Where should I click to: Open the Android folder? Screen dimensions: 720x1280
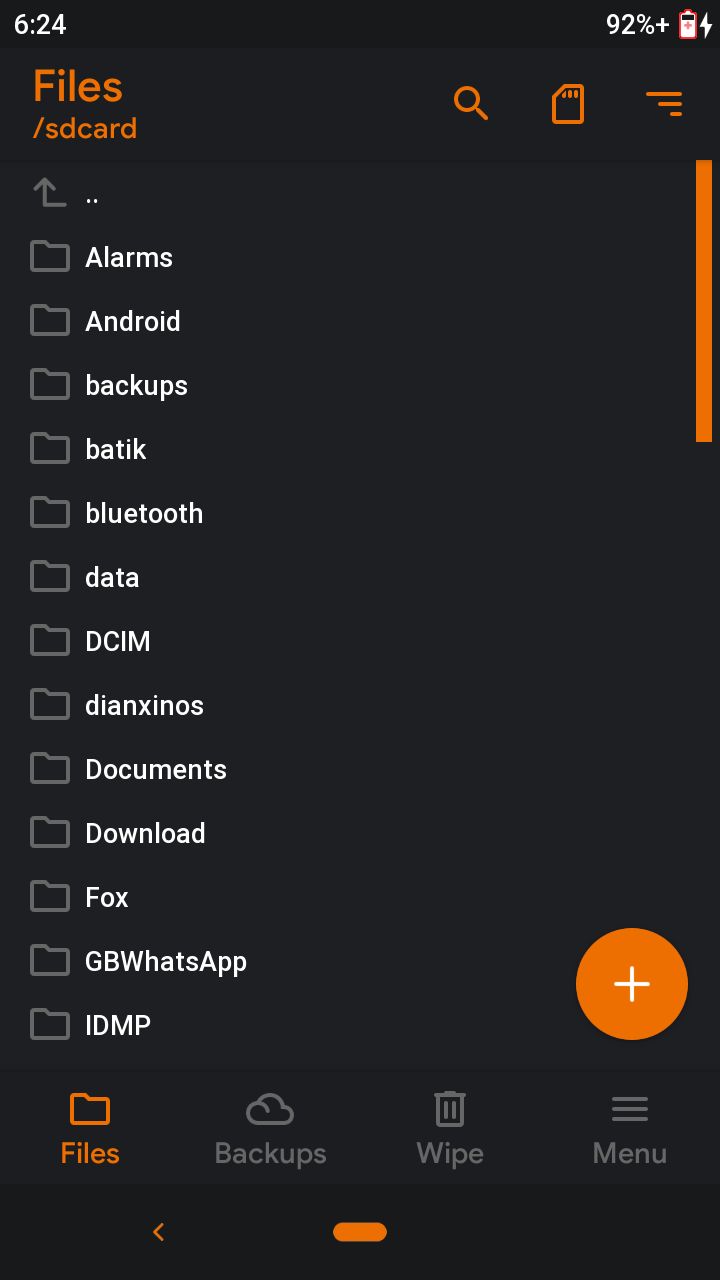click(360, 321)
